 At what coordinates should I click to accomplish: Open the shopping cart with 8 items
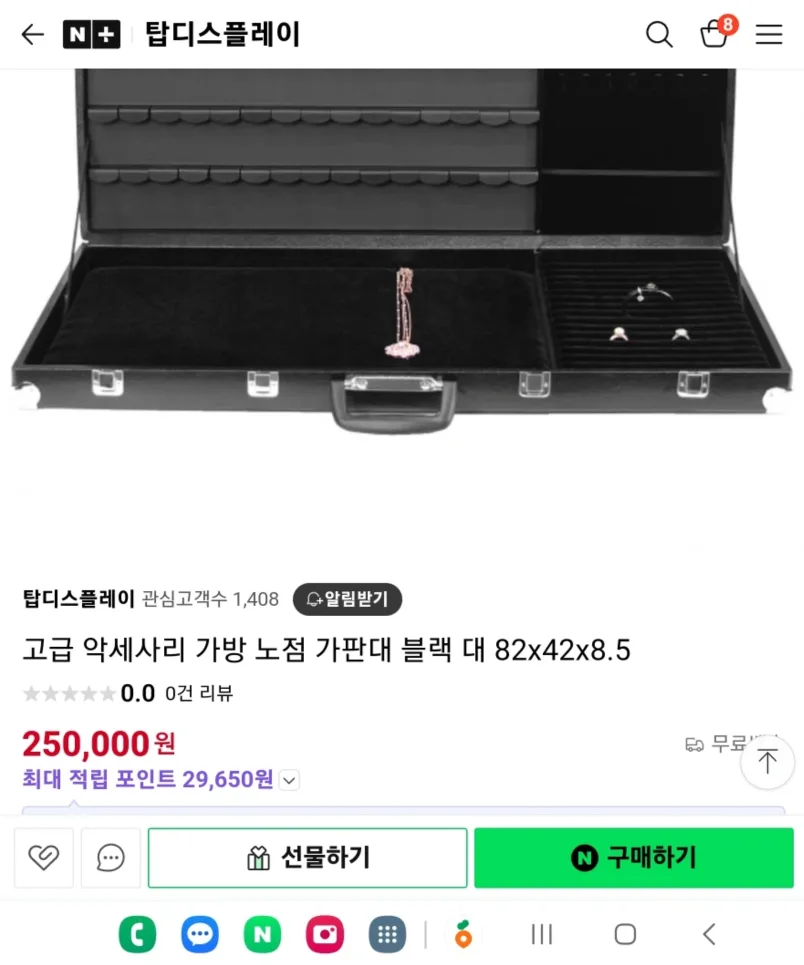pos(714,36)
